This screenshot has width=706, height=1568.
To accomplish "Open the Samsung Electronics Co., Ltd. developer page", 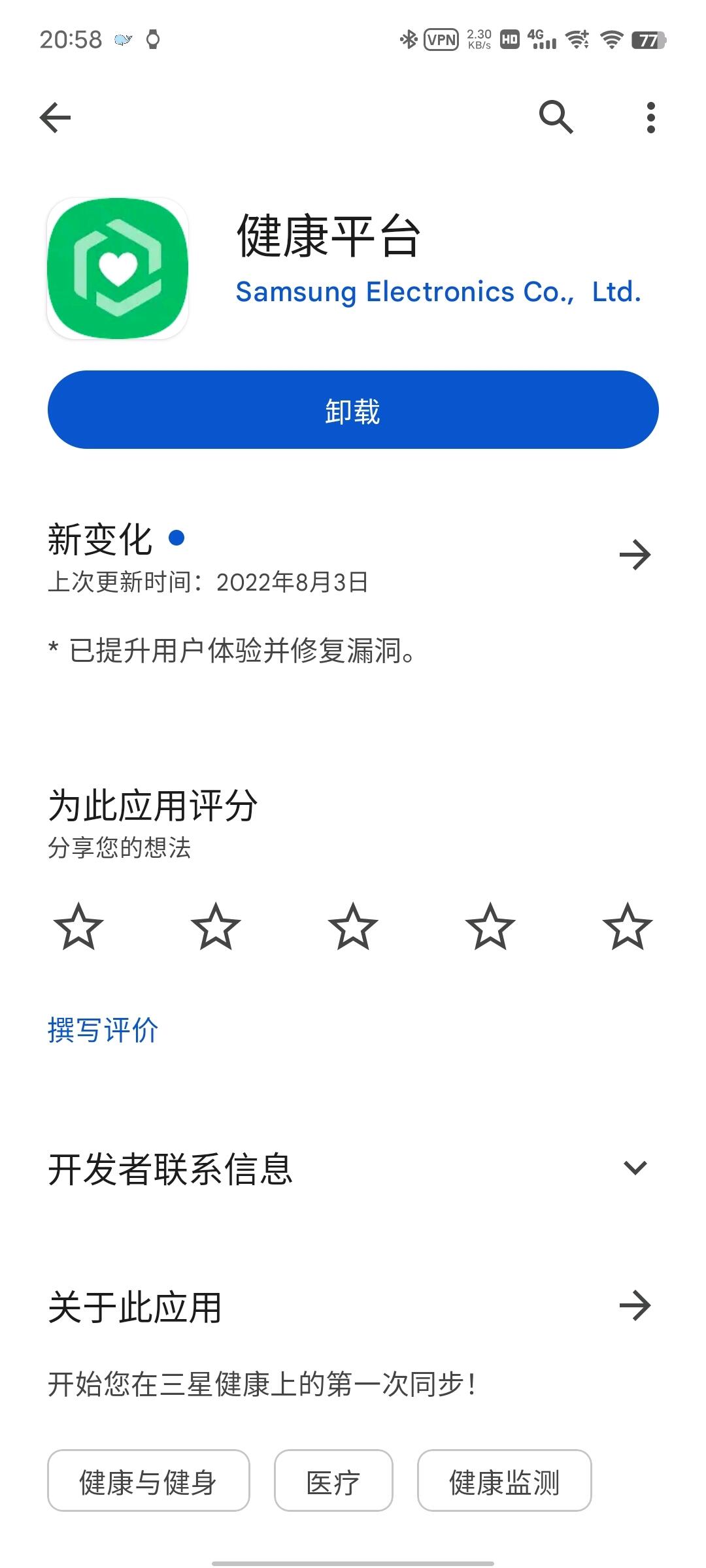I will pos(438,292).
